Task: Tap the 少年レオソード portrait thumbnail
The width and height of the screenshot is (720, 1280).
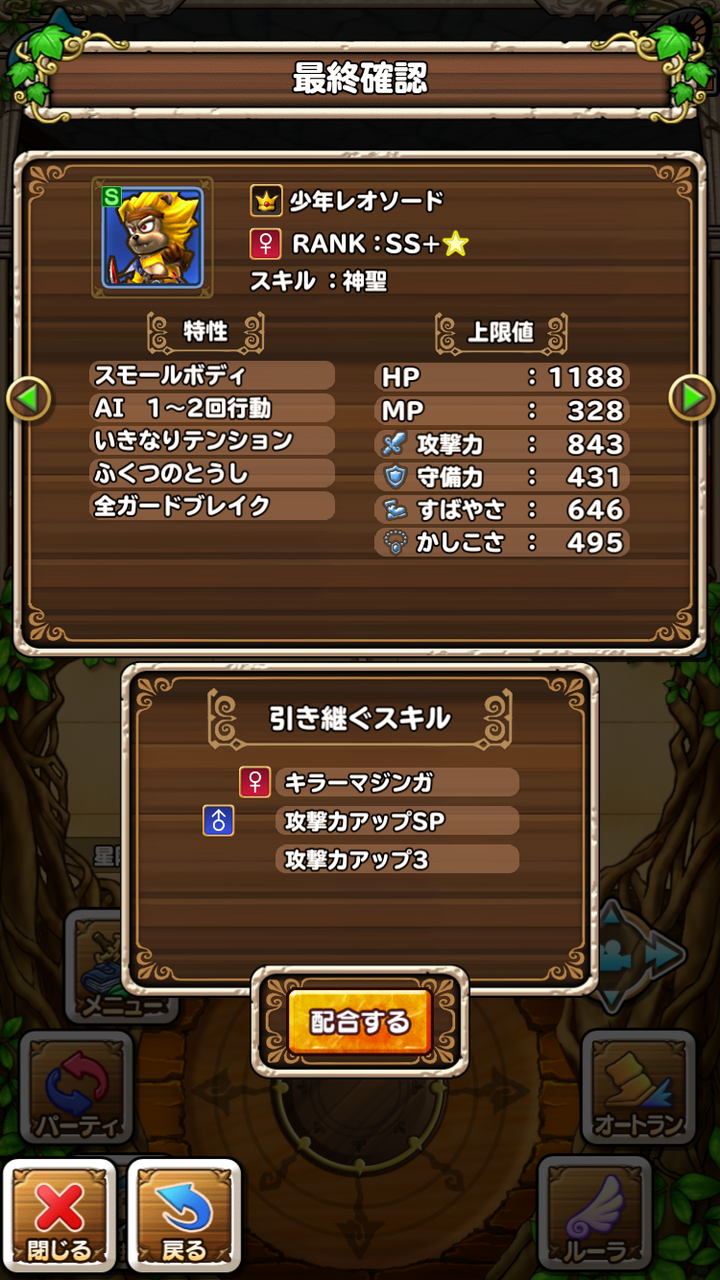Action: point(154,238)
